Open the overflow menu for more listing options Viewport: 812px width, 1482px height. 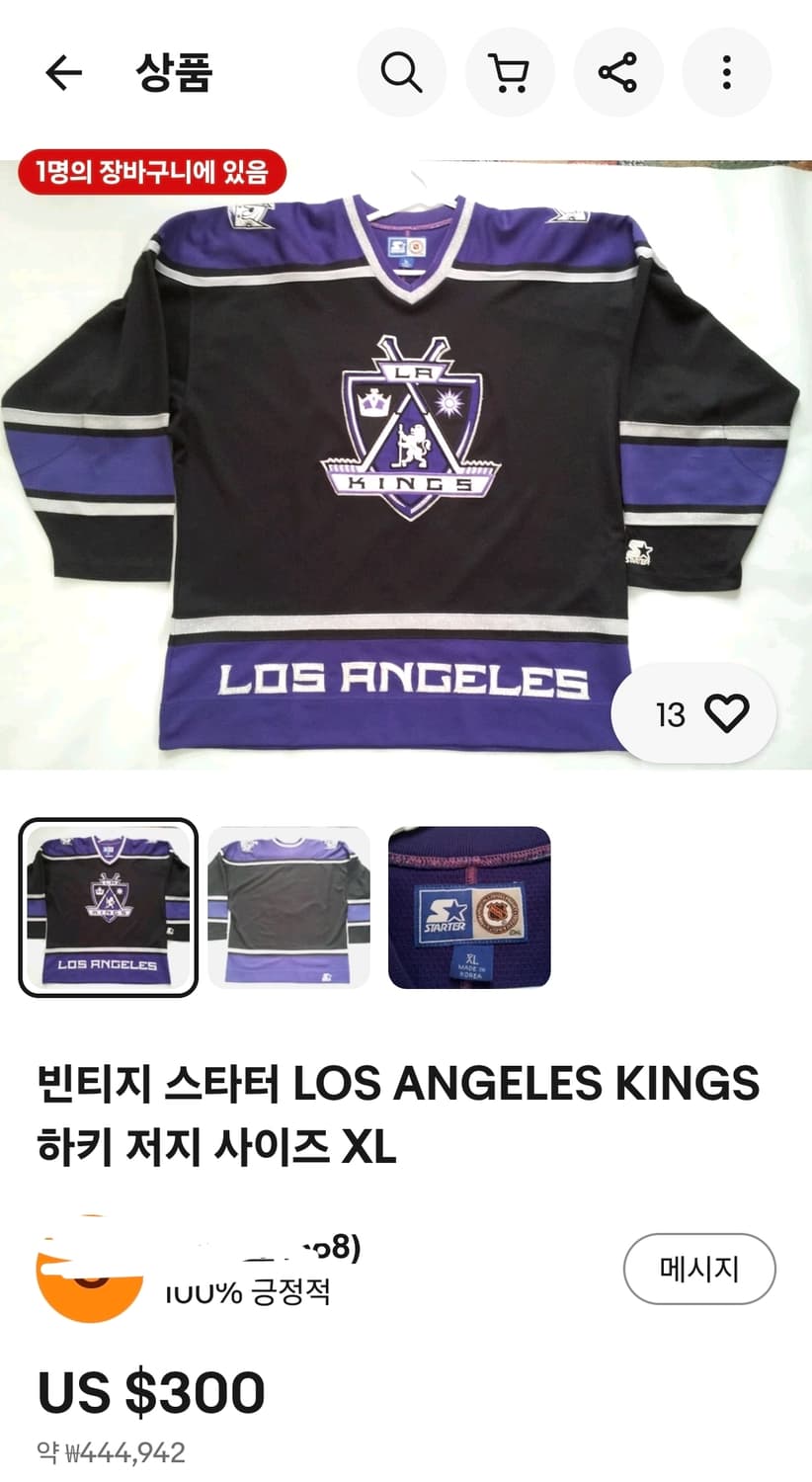[726, 72]
